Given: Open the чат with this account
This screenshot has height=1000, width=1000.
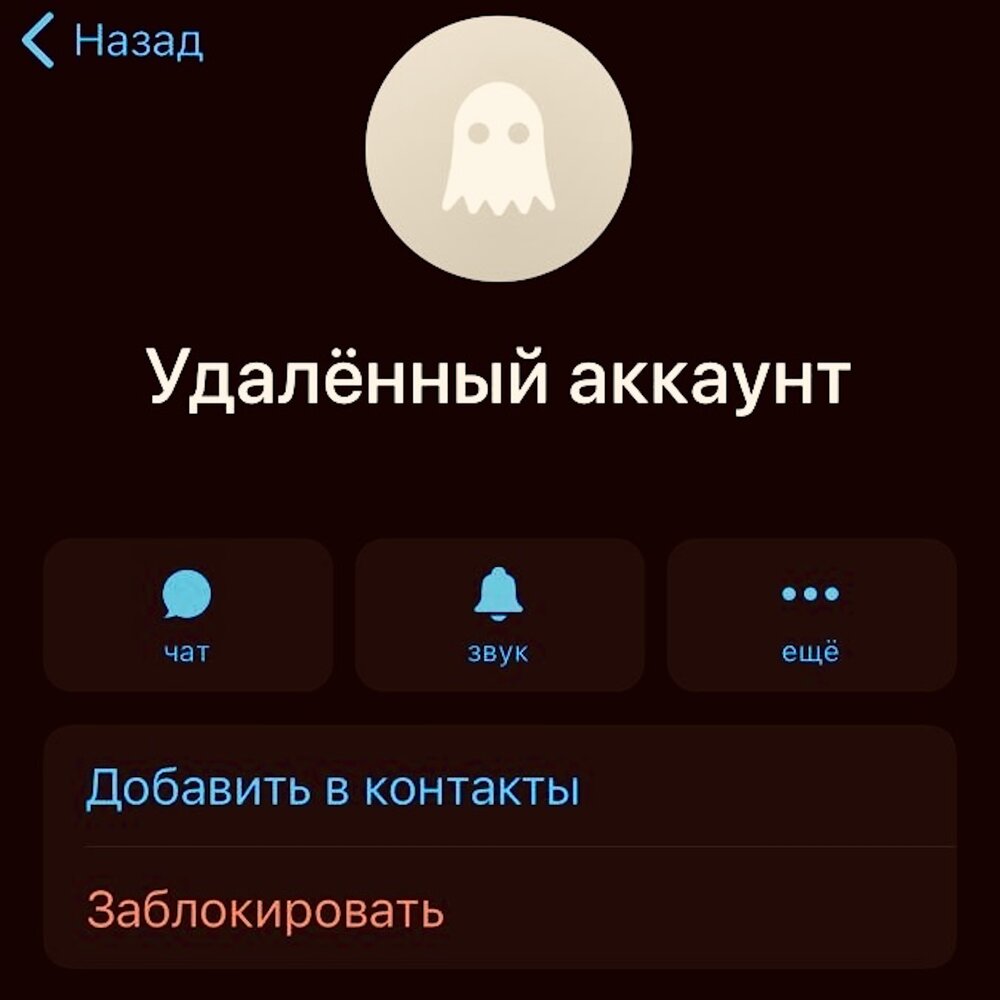Looking at the screenshot, I should (187, 614).
